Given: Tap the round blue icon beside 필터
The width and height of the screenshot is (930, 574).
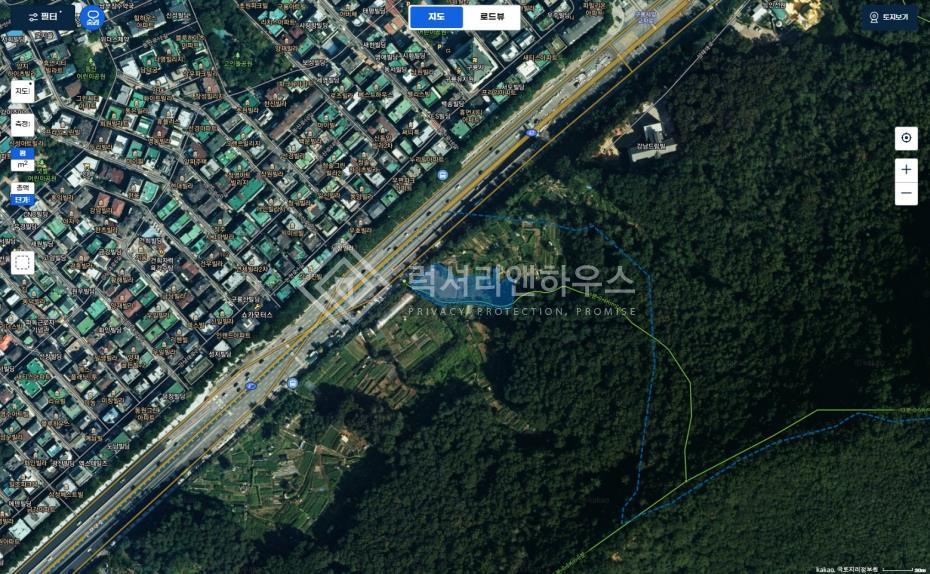Looking at the screenshot, I should pyautogui.click(x=92, y=17).
